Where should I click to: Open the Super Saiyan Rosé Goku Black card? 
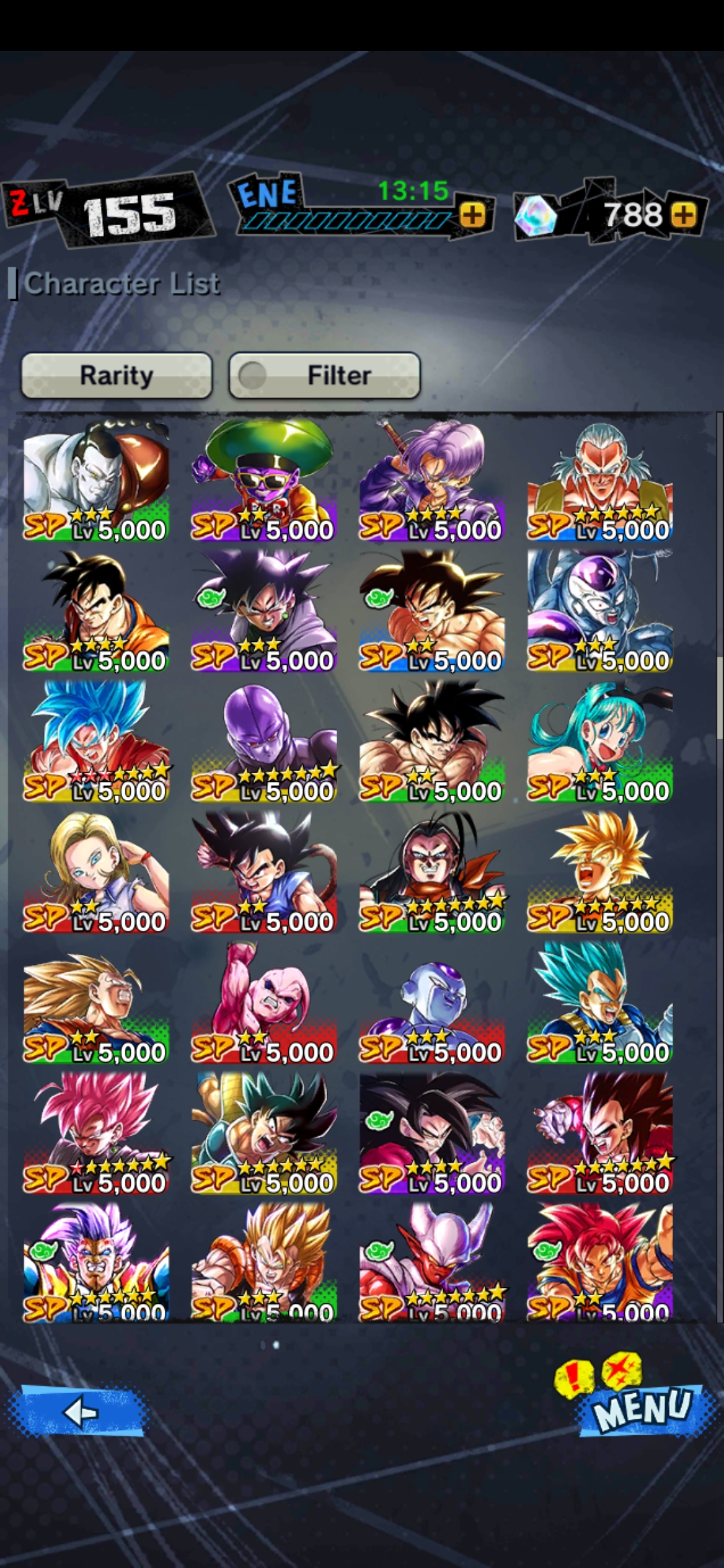point(96,1134)
